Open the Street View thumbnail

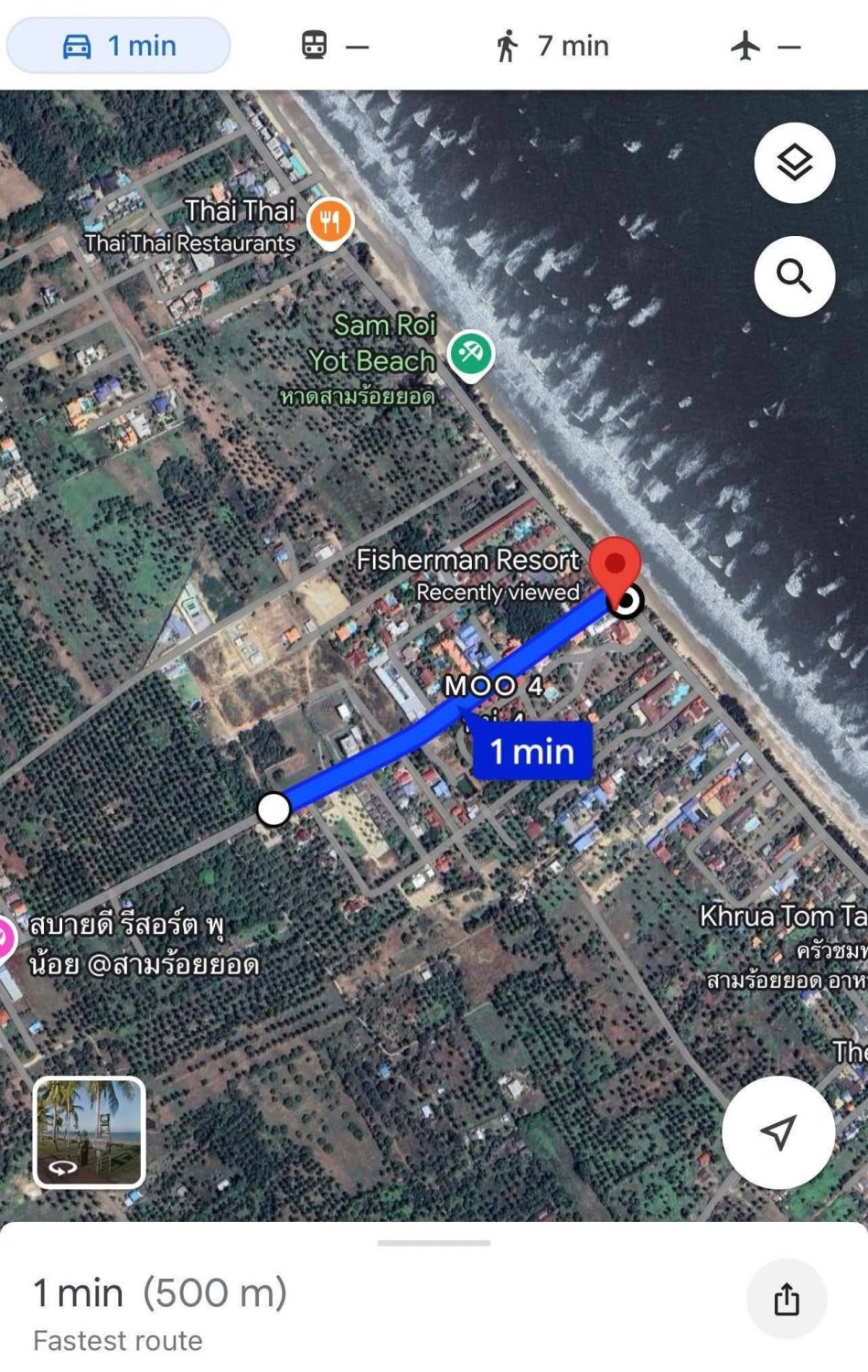(90, 1132)
